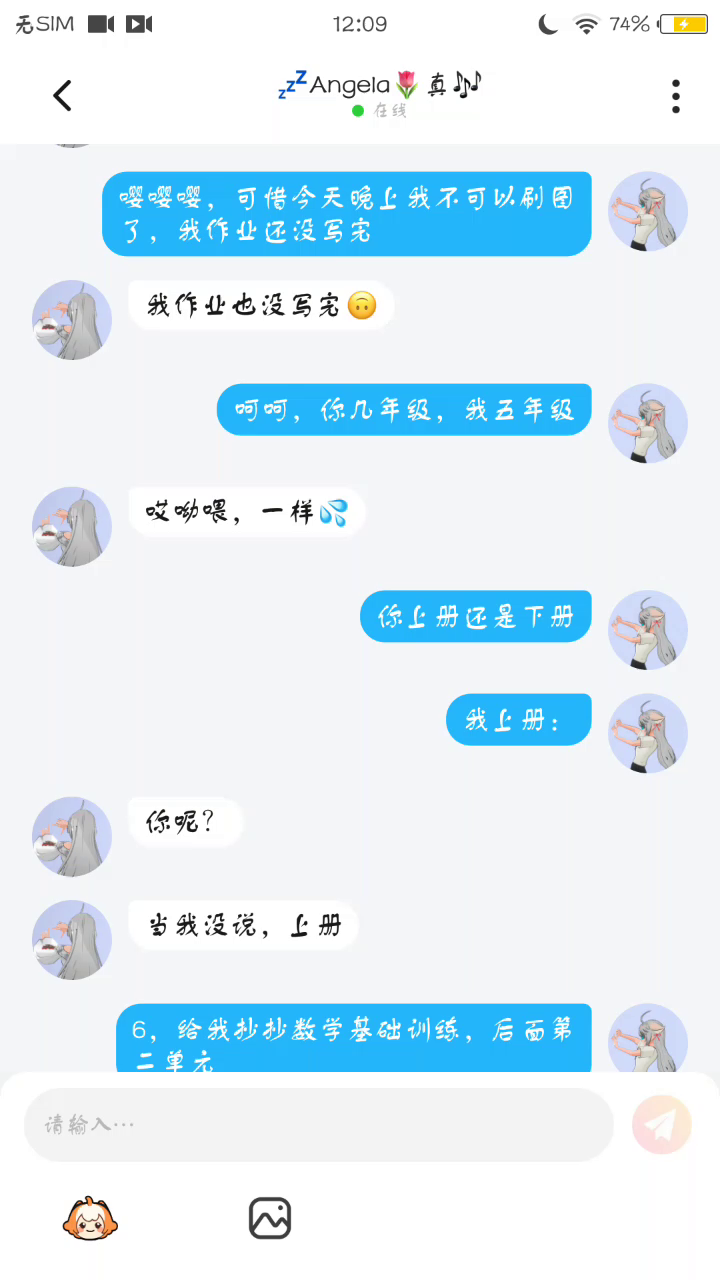The width and height of the screenshot is (720, 1280).
Task: Open the emoji sticker picker
Action: click(x=90, y=1218)
